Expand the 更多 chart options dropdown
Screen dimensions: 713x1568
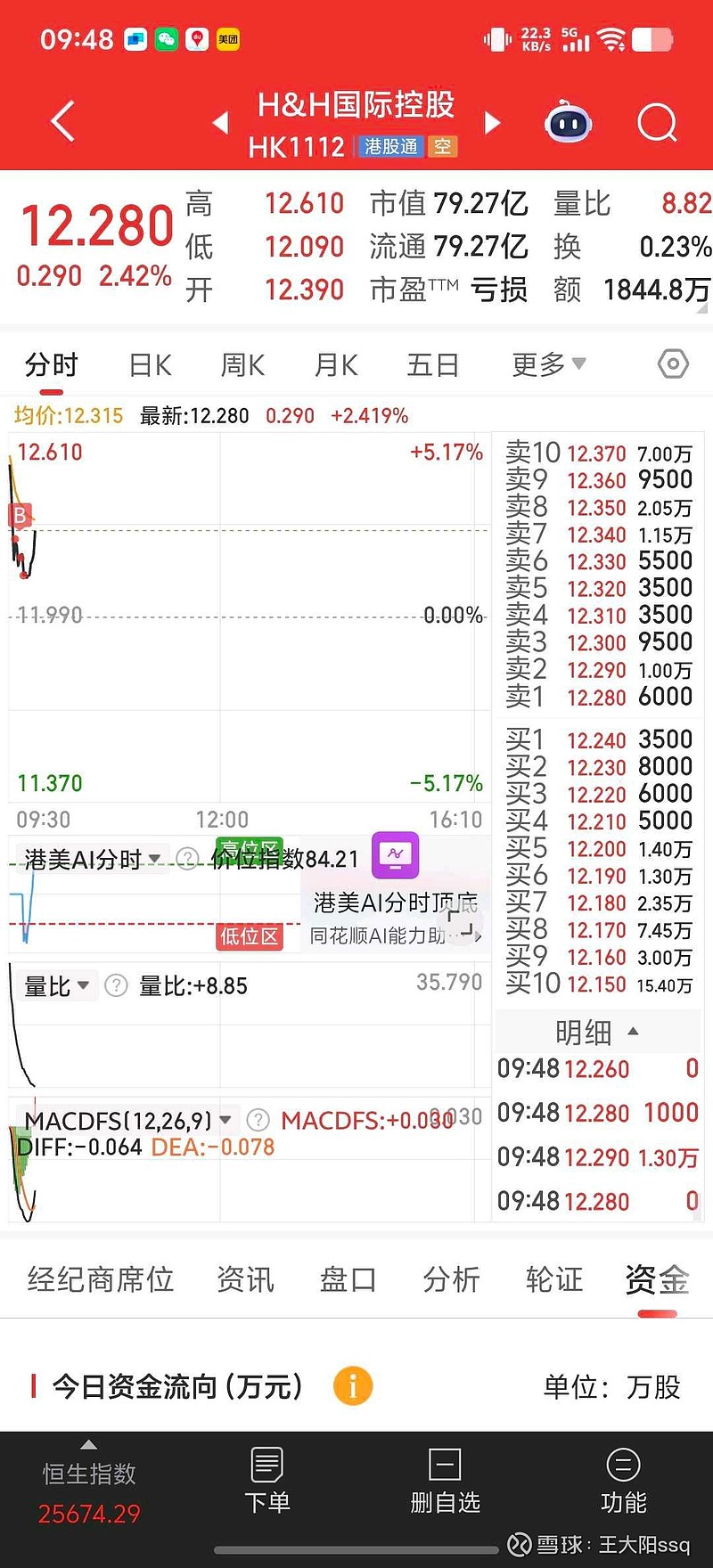click(548, 363)
